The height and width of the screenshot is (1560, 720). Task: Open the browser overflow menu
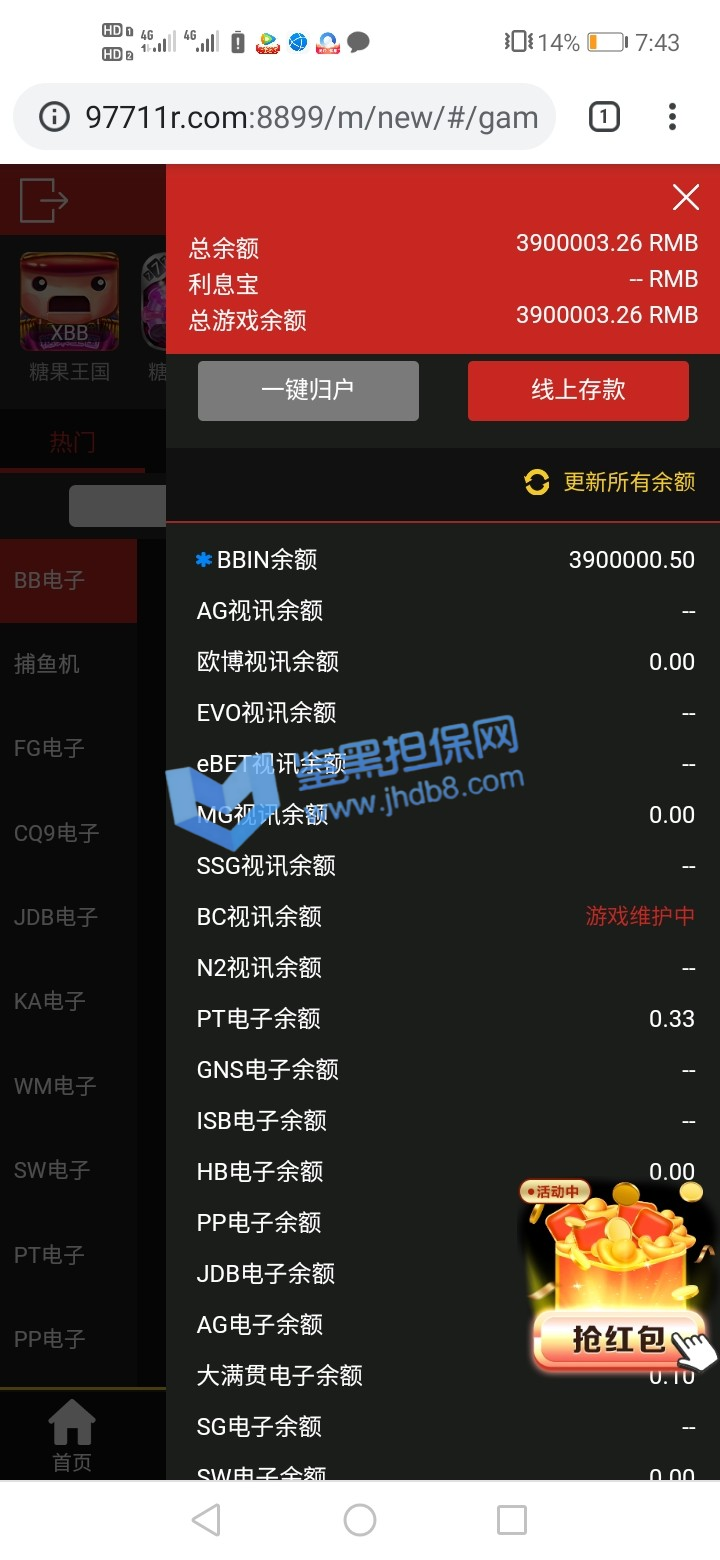point(672,117)
